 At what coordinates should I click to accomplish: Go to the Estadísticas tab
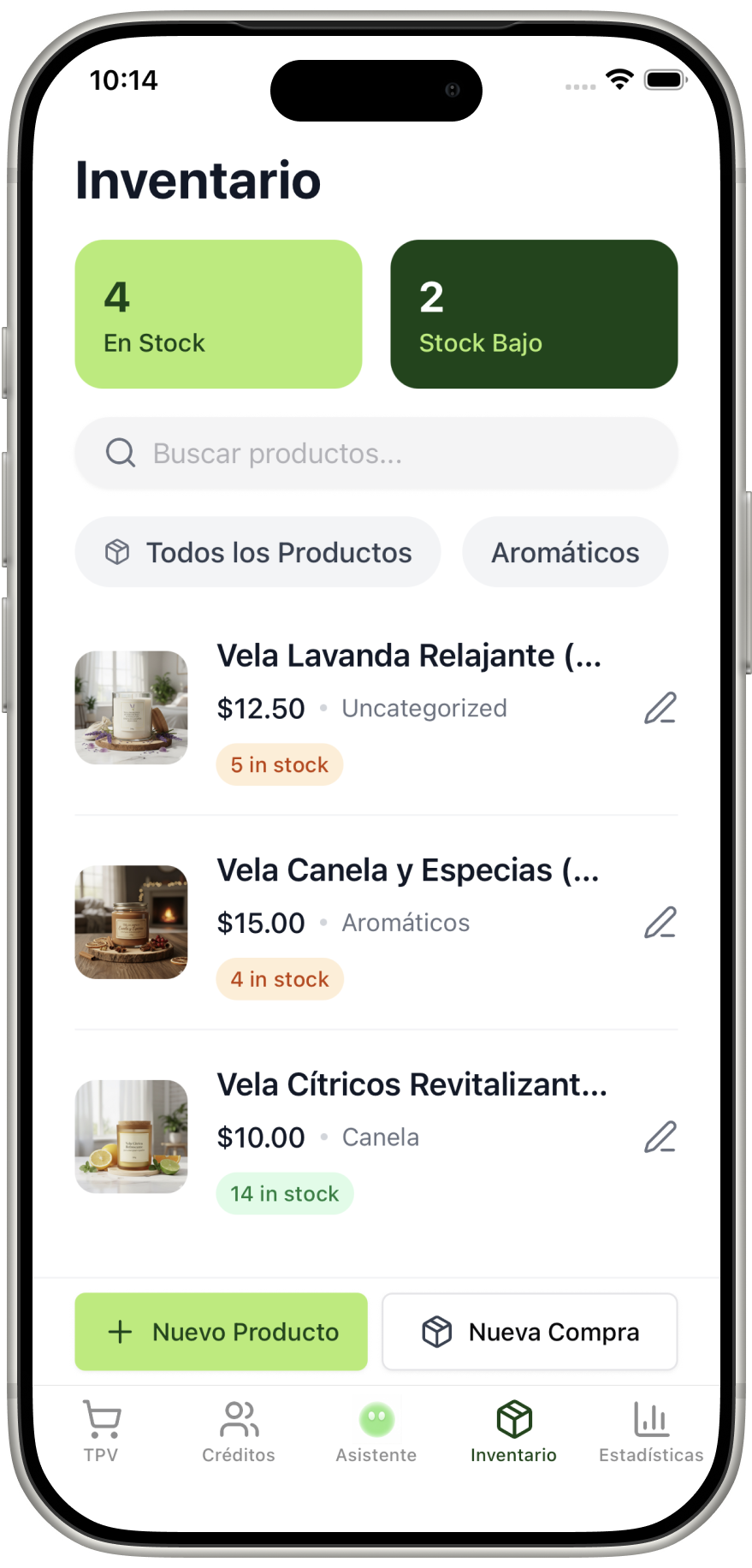coord(651,1431)
